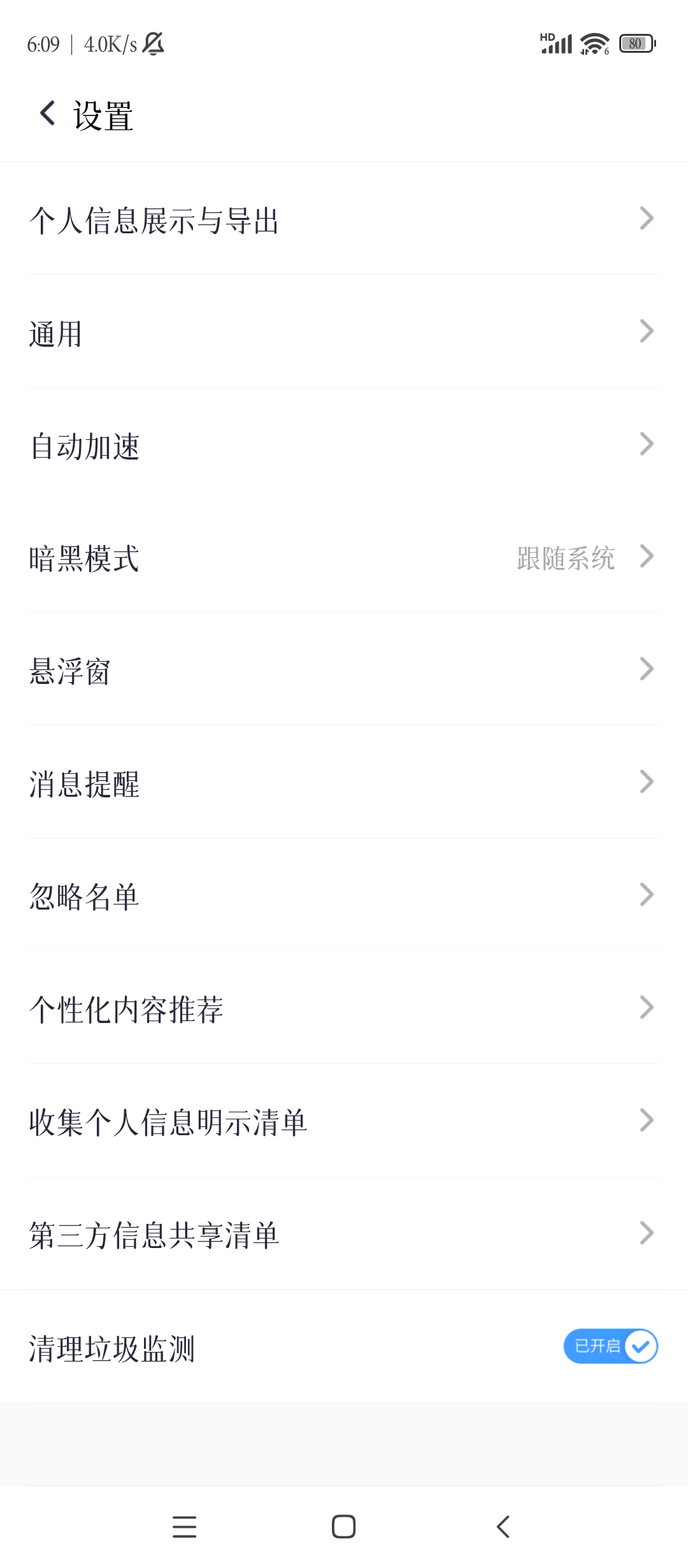Open 悬浮窗 settings

click(x=344, y=671)
